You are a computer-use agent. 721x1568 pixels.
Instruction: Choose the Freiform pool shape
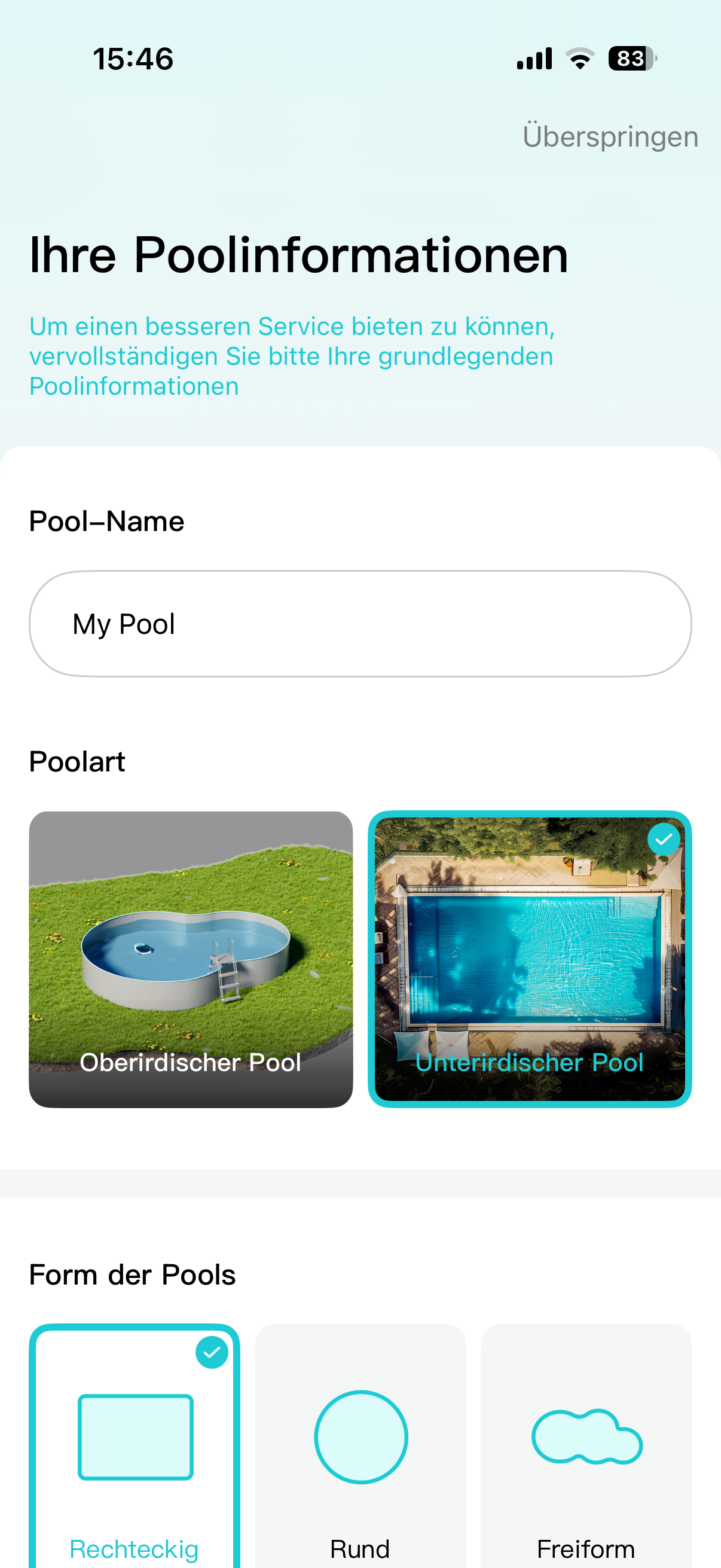pyautogui.click(x=586, y=1445)
